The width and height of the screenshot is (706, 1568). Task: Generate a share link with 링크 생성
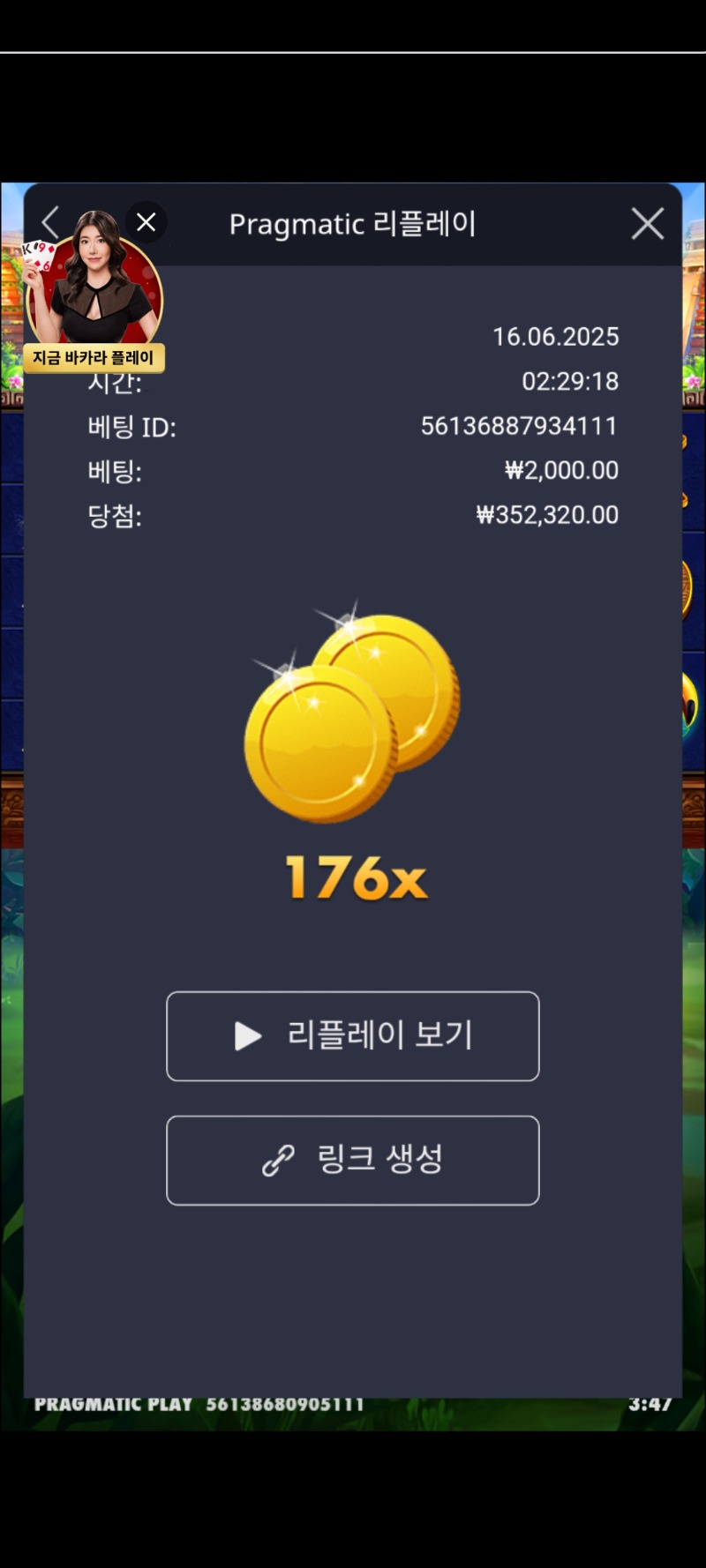pyautogui.click(x=353, y=1161)
